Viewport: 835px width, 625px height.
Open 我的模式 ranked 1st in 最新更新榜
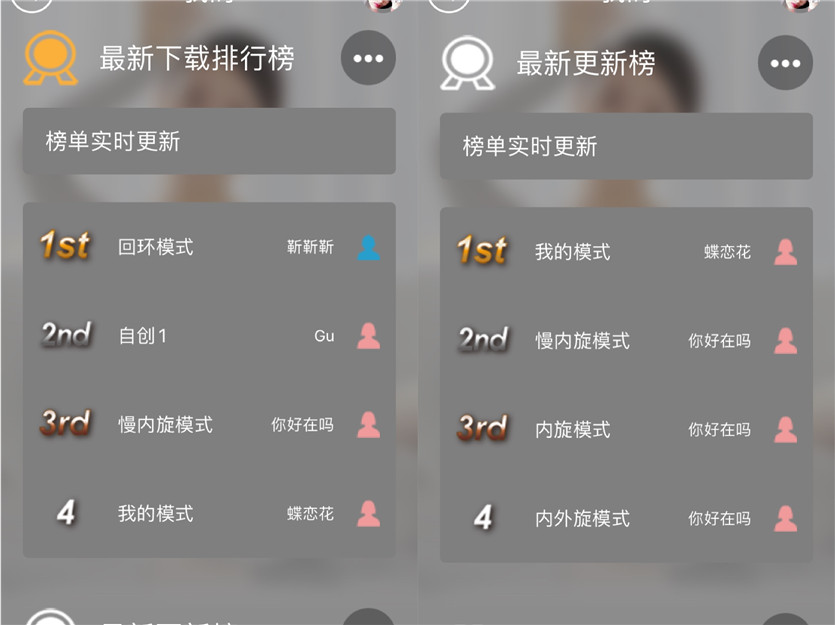[x=572, y=252]
